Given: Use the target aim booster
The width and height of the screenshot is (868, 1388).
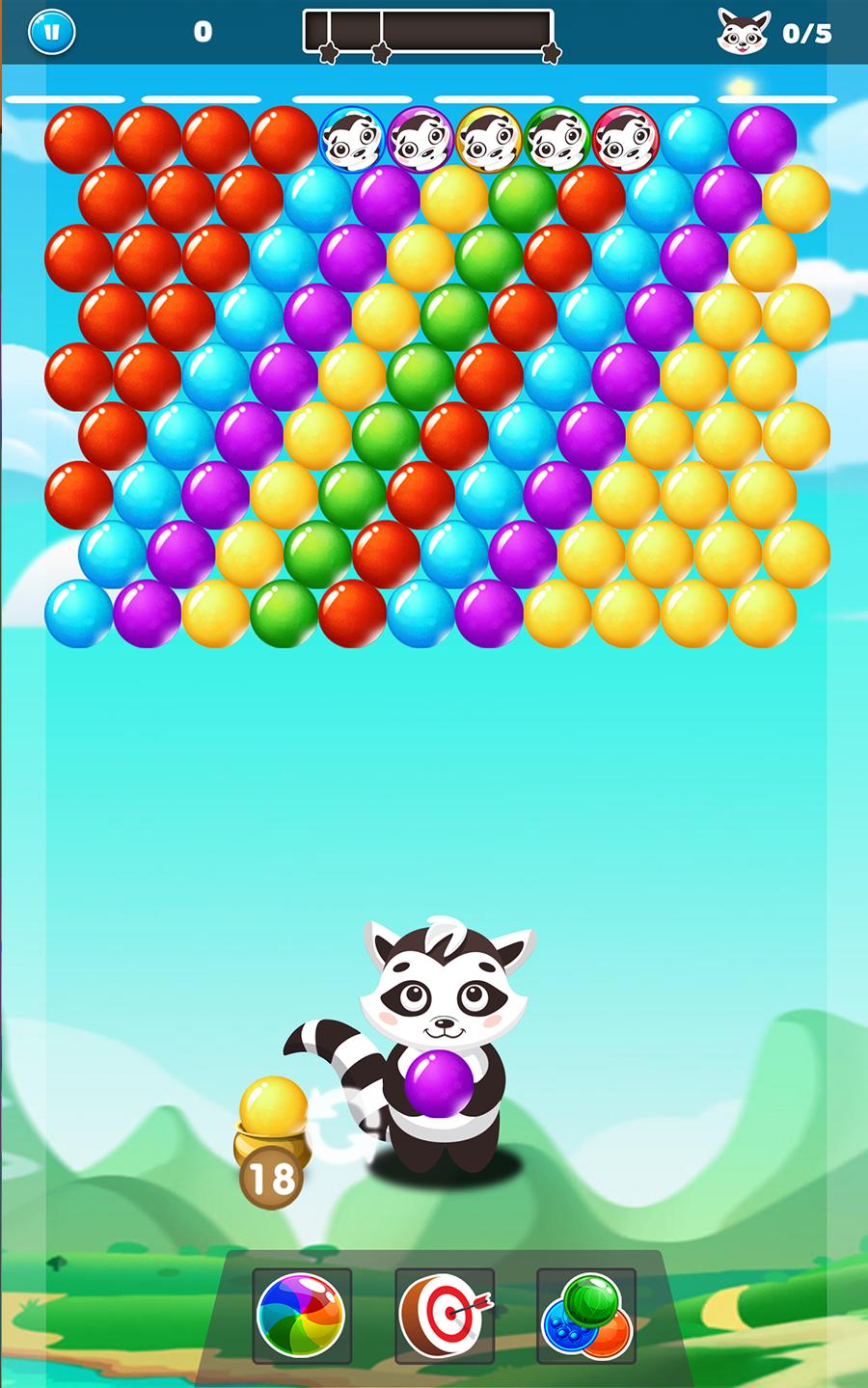Looking at the screenshot, I should pyautogui.click(x=444, y=1316).
